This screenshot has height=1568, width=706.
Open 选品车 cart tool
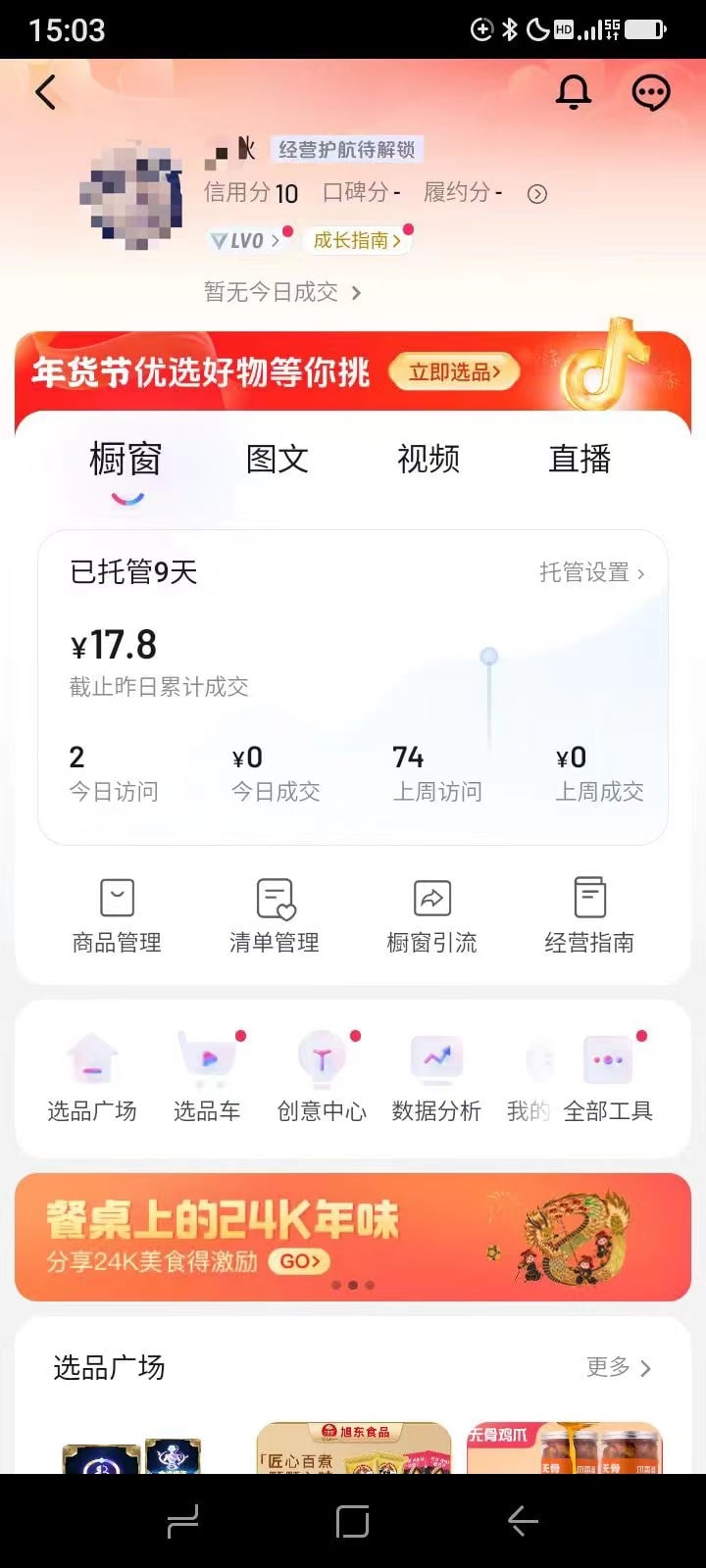207,1076
